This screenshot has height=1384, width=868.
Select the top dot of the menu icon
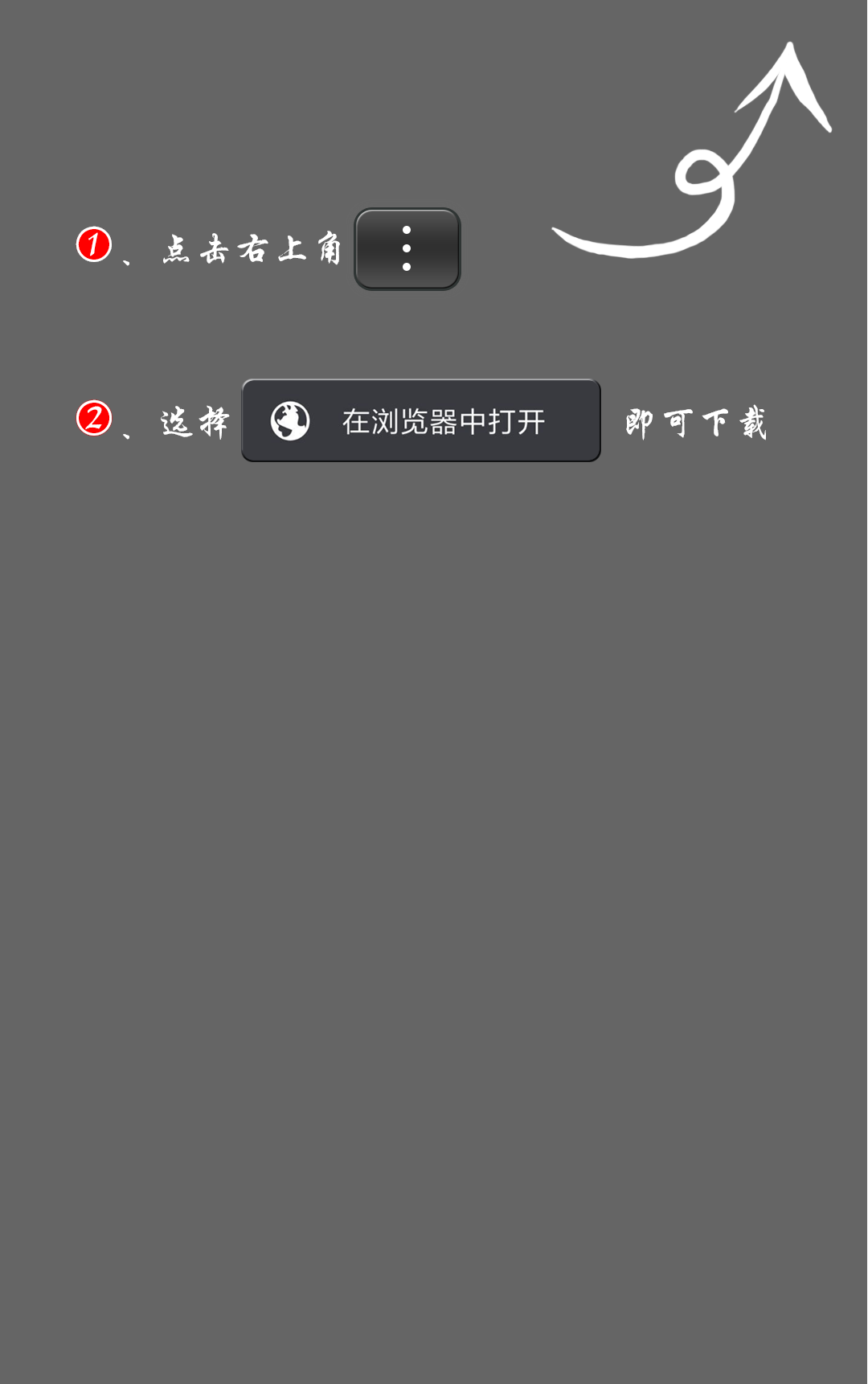pos(407,231)
